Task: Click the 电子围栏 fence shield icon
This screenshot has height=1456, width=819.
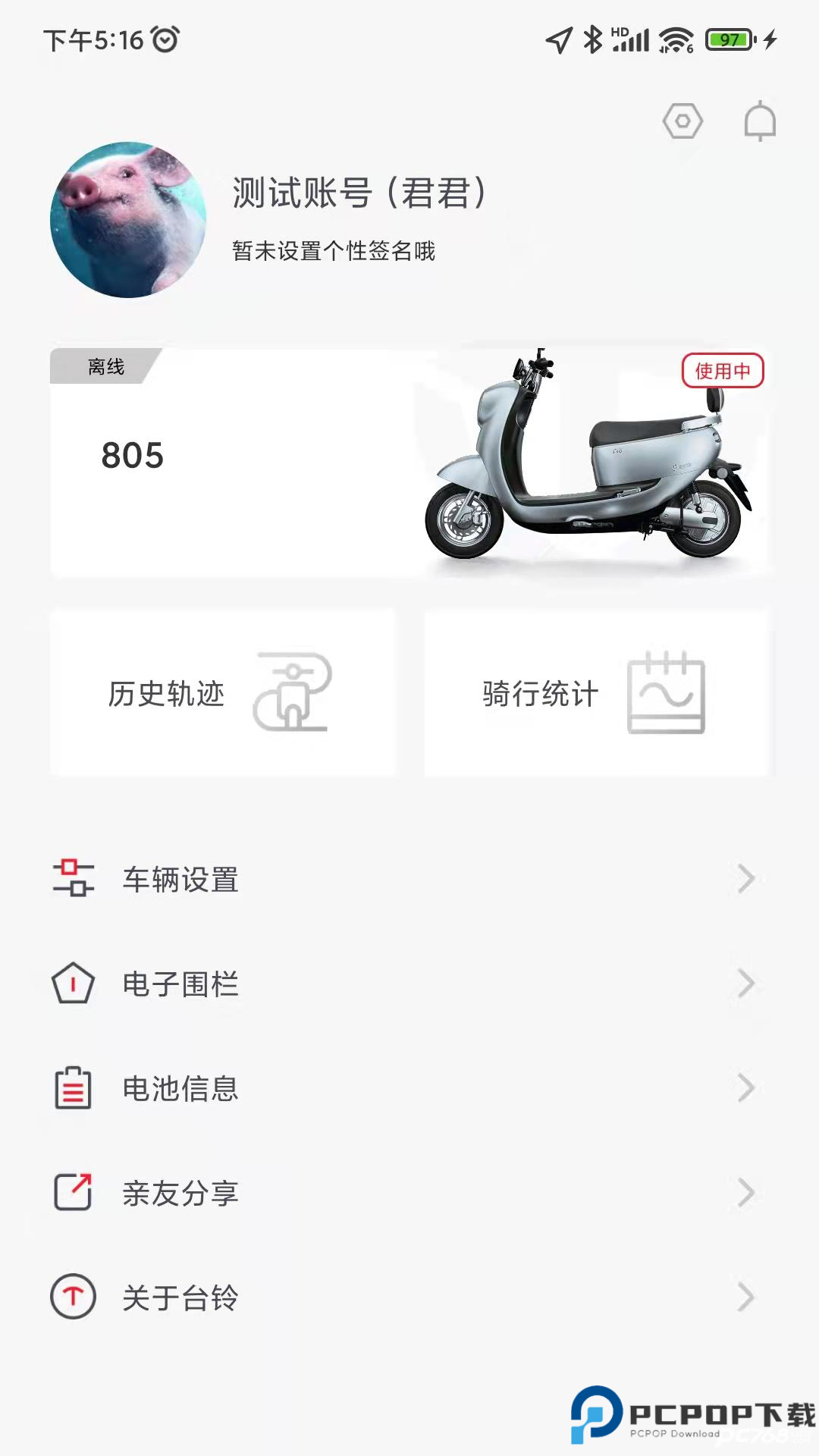Action: coord(73,984)
